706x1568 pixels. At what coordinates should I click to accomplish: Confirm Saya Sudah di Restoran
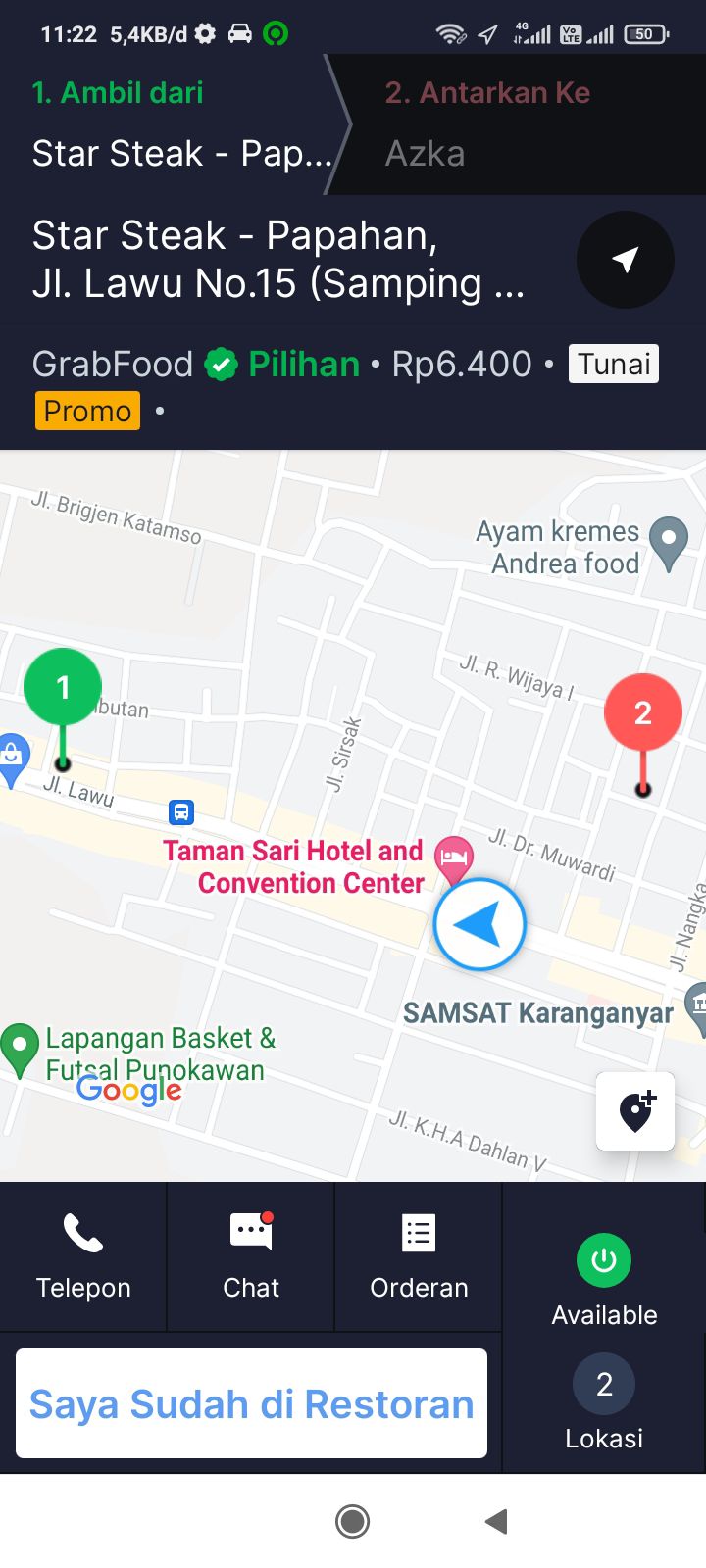click(x=251, y=1403)
